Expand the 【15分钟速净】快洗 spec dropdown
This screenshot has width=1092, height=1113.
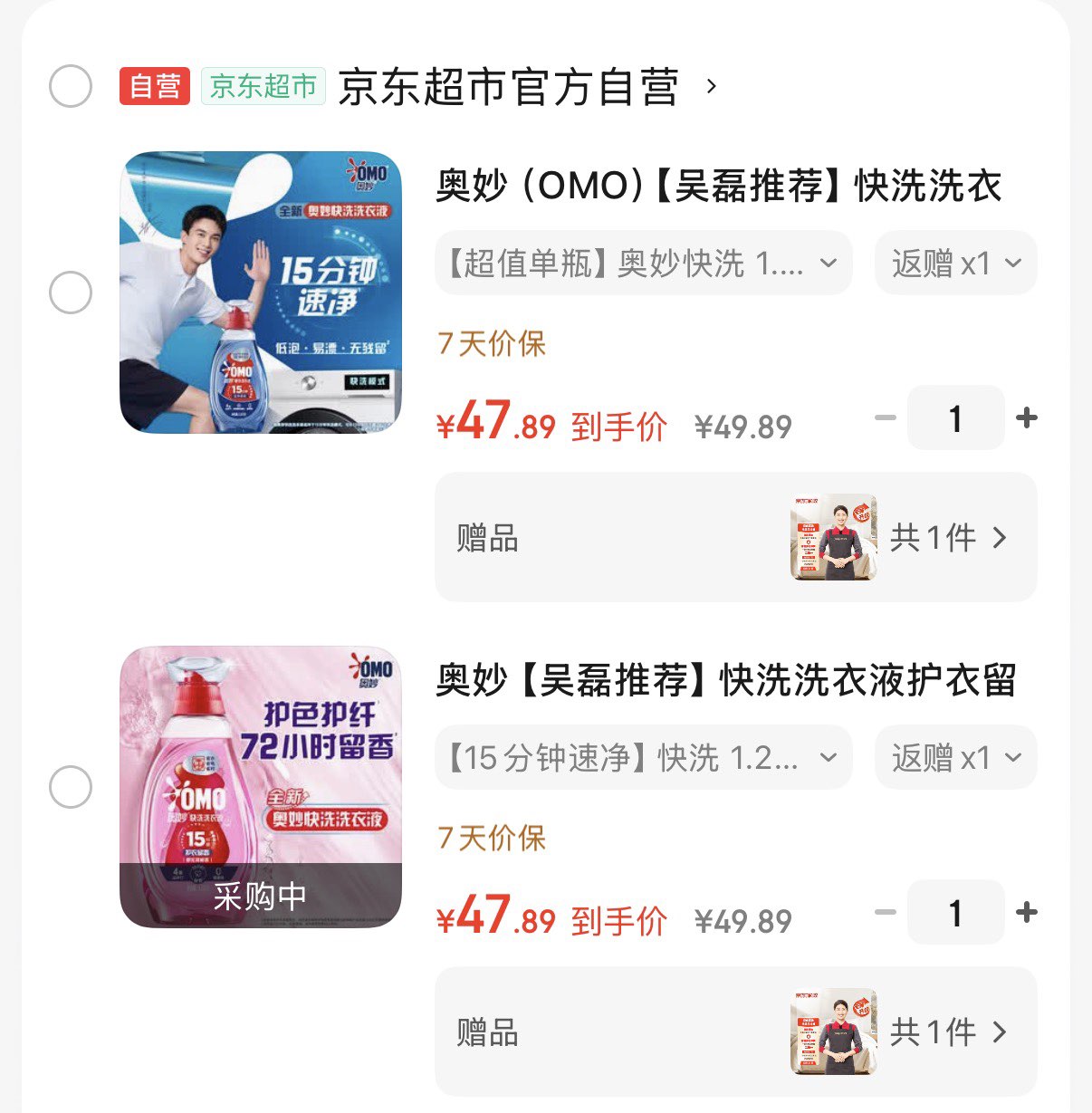point(643,757)
